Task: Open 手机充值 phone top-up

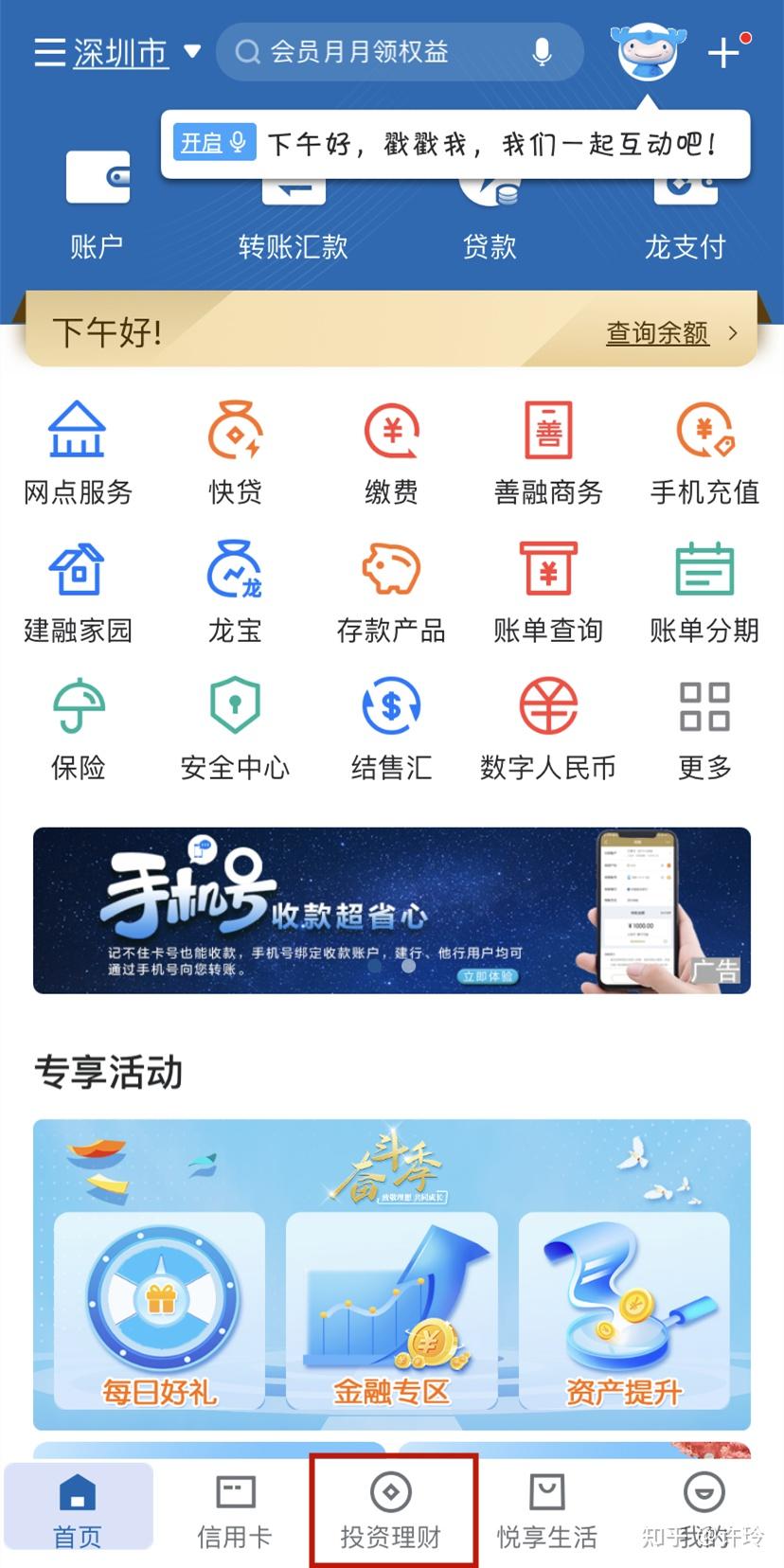Action: pyautogui.click(x=704, y=453)
